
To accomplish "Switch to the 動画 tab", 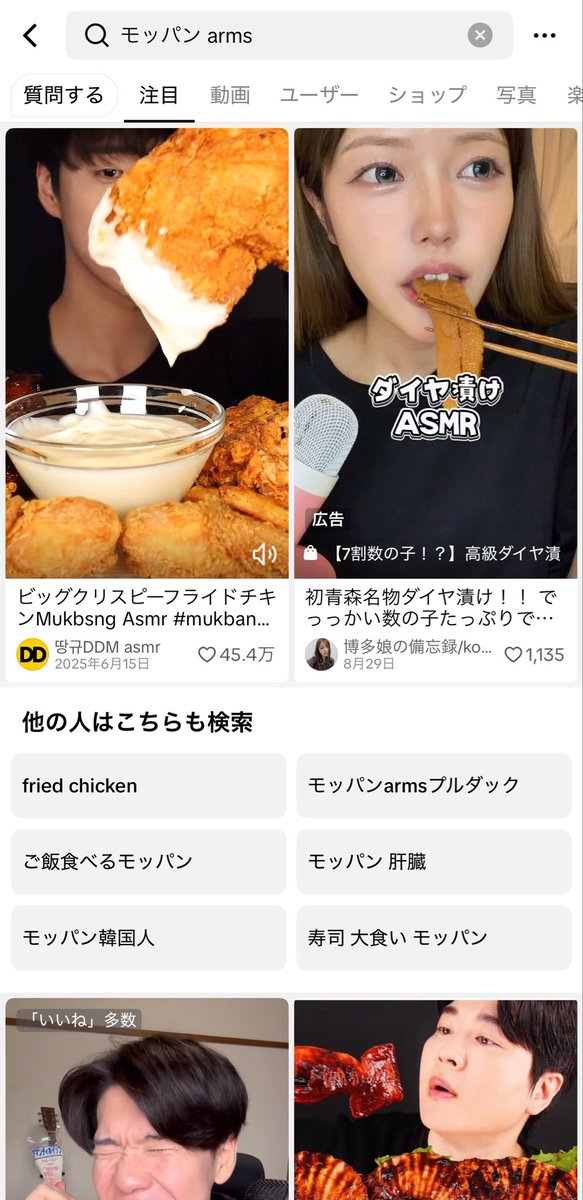I will click(230, 95).
